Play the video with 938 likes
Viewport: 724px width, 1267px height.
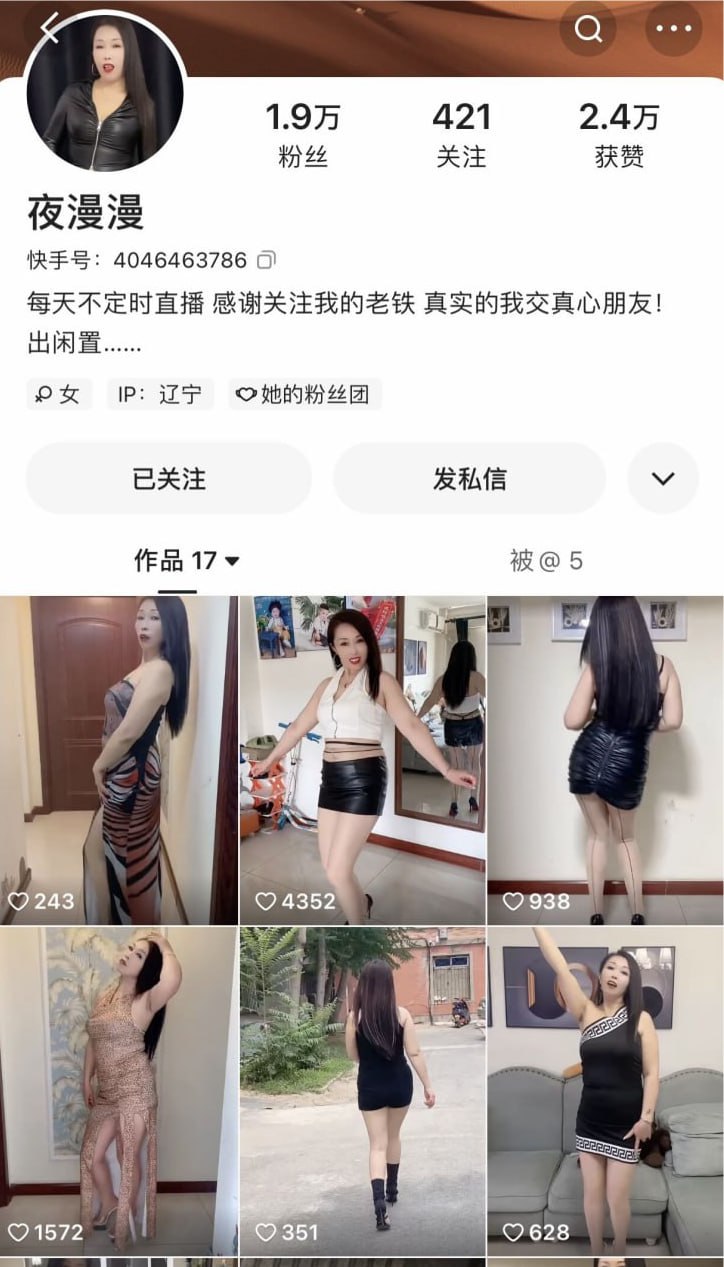pyautogui.click(x=606, y=760)
